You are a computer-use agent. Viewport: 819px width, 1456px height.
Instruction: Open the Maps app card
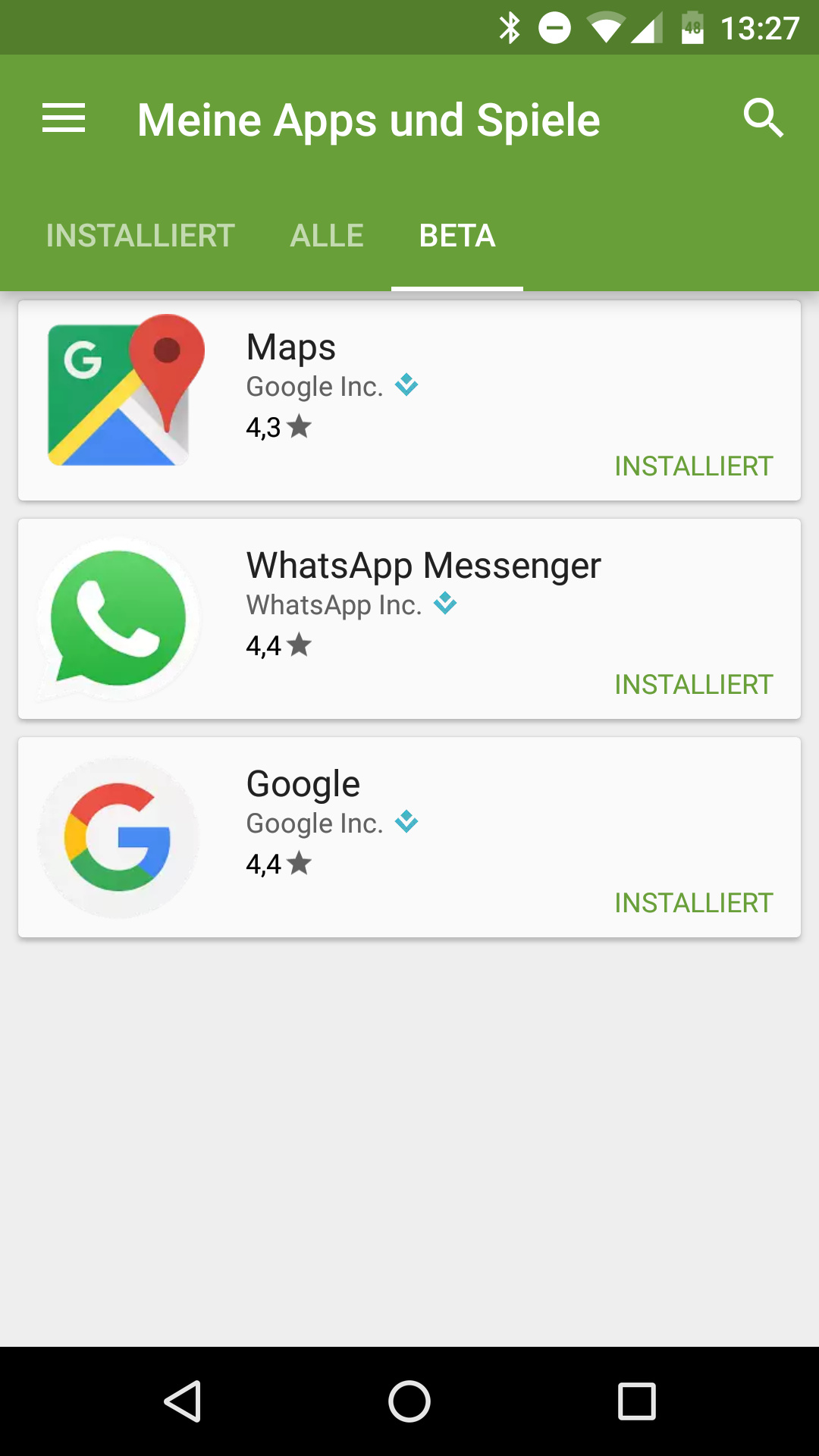click(x=409, y=400)
